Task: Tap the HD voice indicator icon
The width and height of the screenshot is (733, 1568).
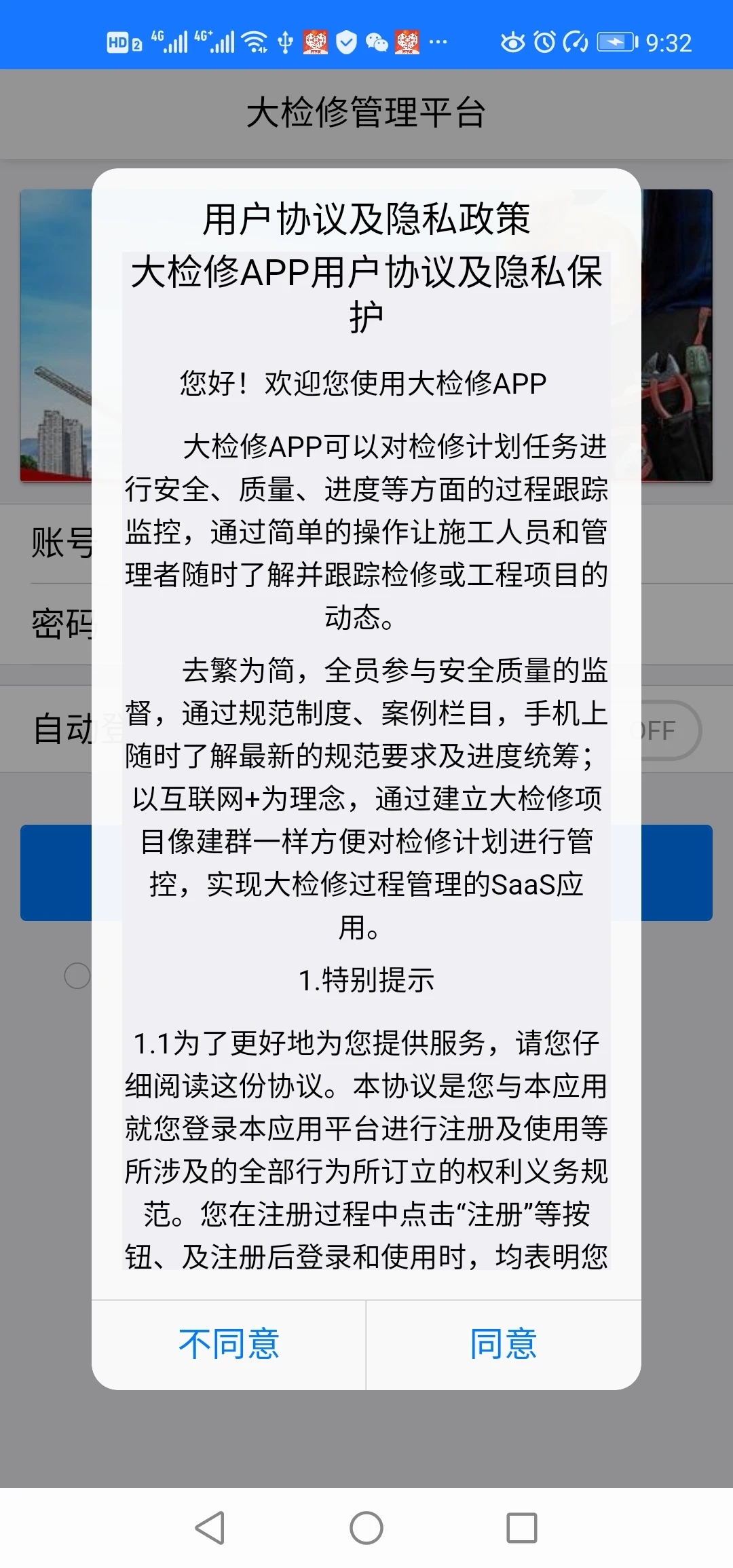Action: [x=118, y=42]
